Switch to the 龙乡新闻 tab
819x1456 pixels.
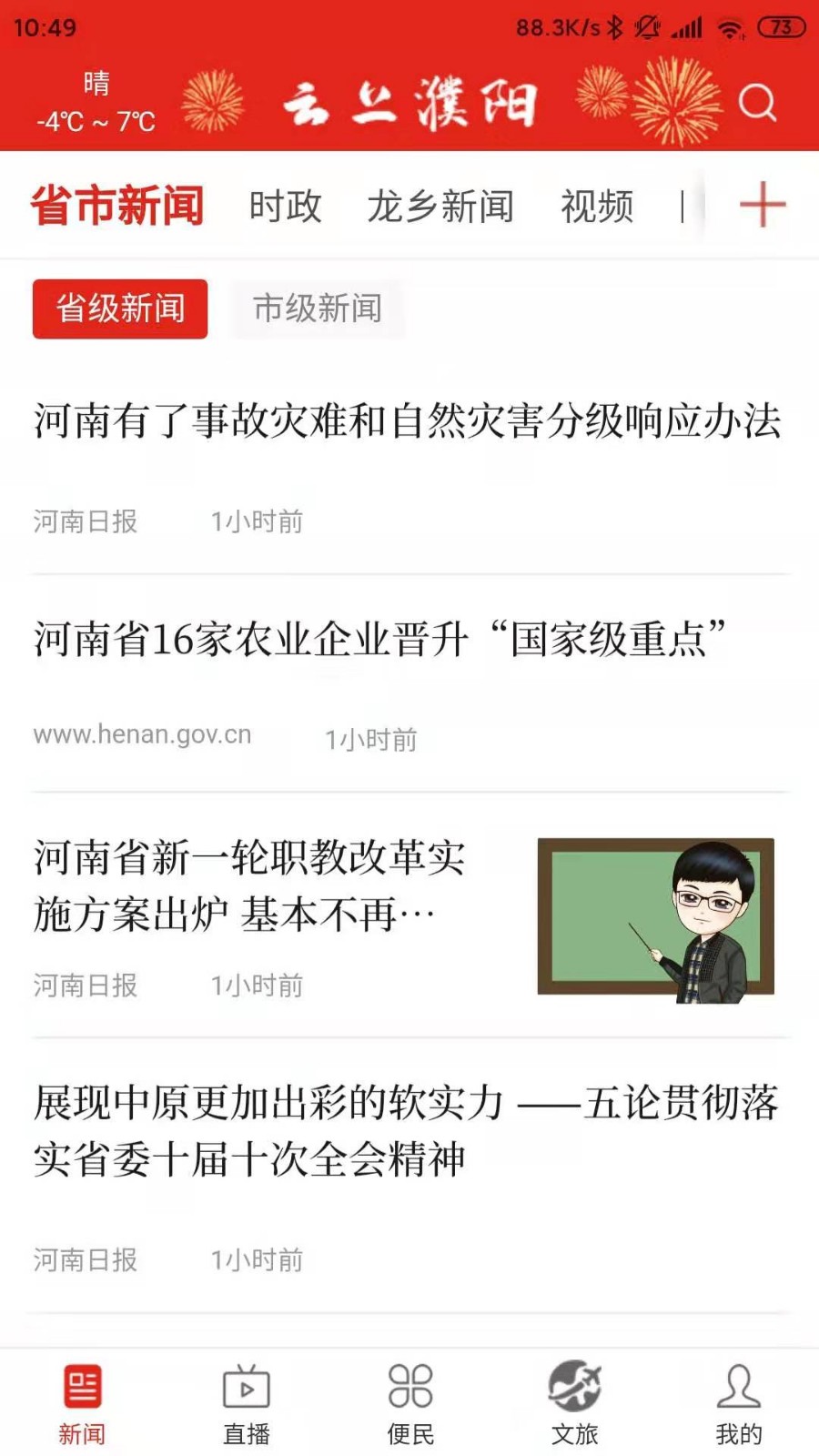(x=440, y=207)
